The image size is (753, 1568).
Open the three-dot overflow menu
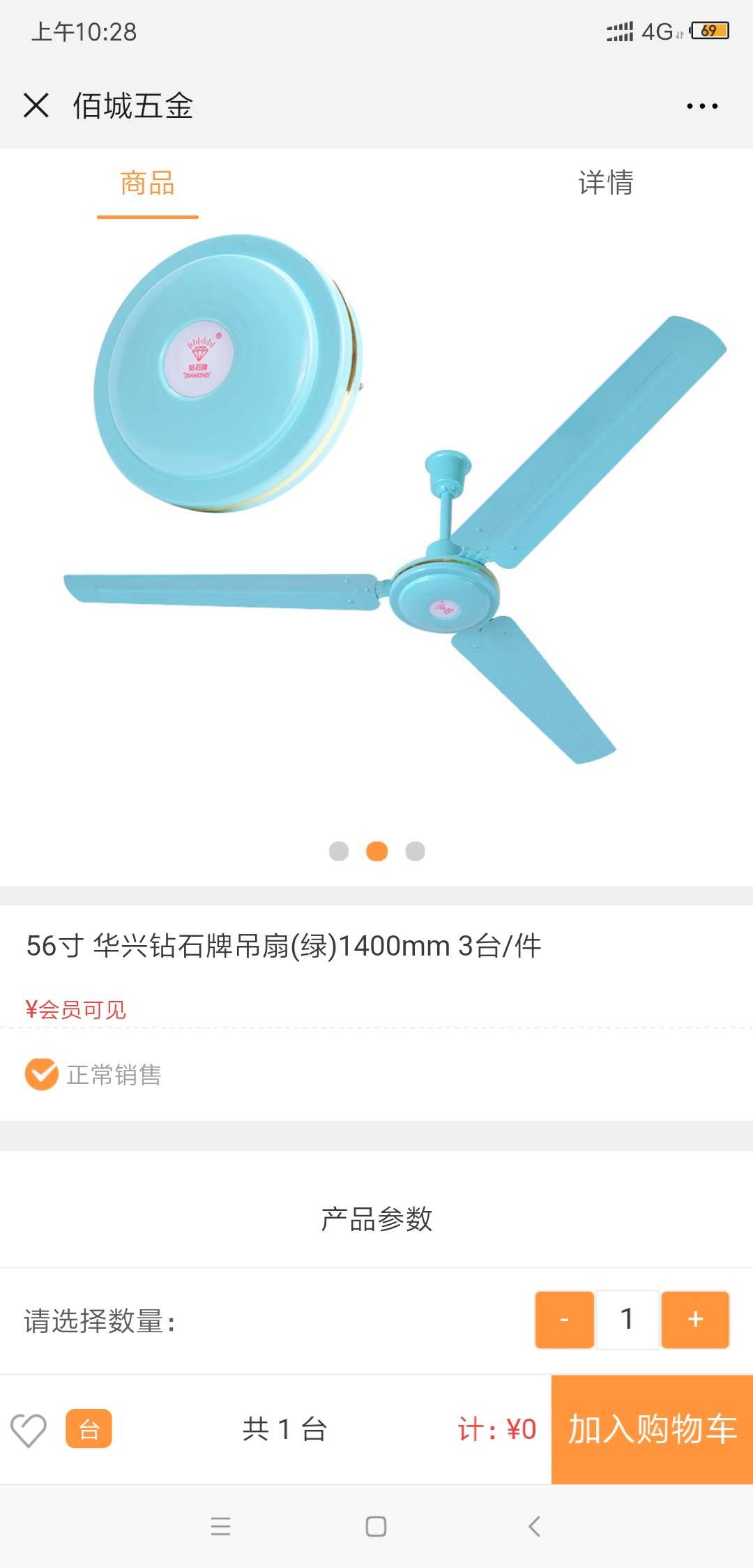click(x=701, y=106)
